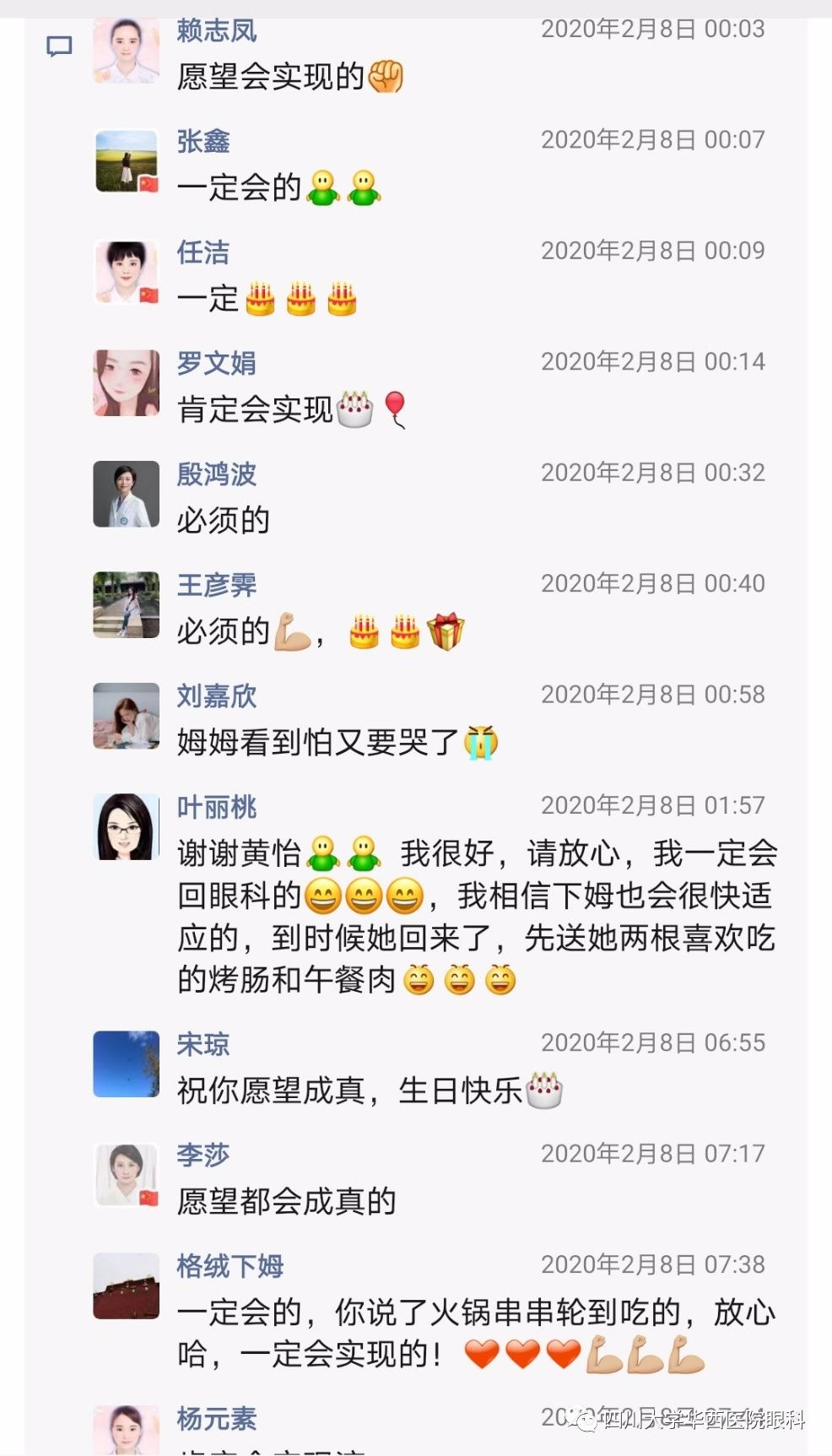Image resolution: width=832 pixels, height=1456 pixels.
Task: Tap the name 殷鸿波
Action: 217,474
